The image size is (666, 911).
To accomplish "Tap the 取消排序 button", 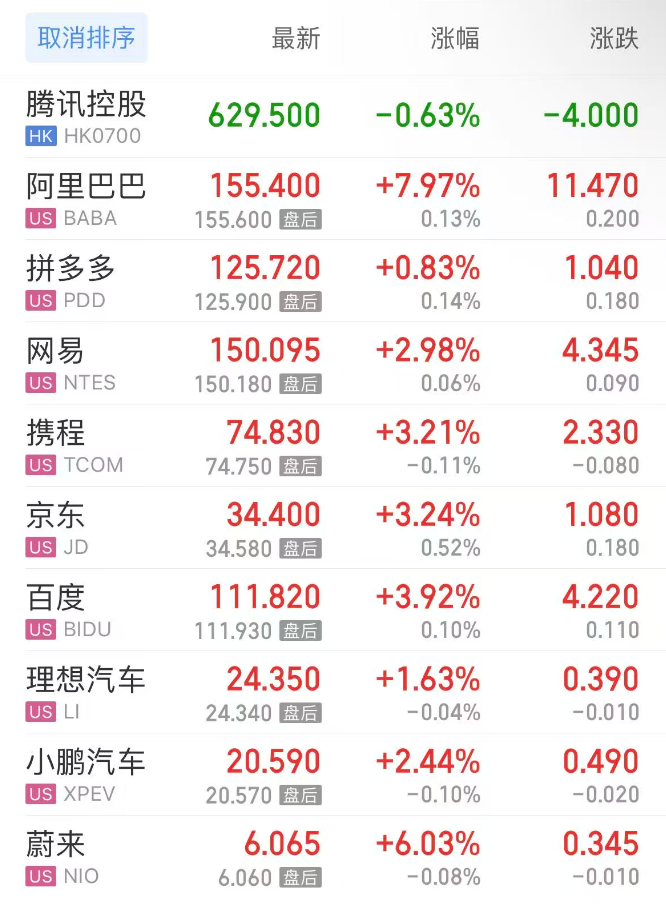I will 86,38.
